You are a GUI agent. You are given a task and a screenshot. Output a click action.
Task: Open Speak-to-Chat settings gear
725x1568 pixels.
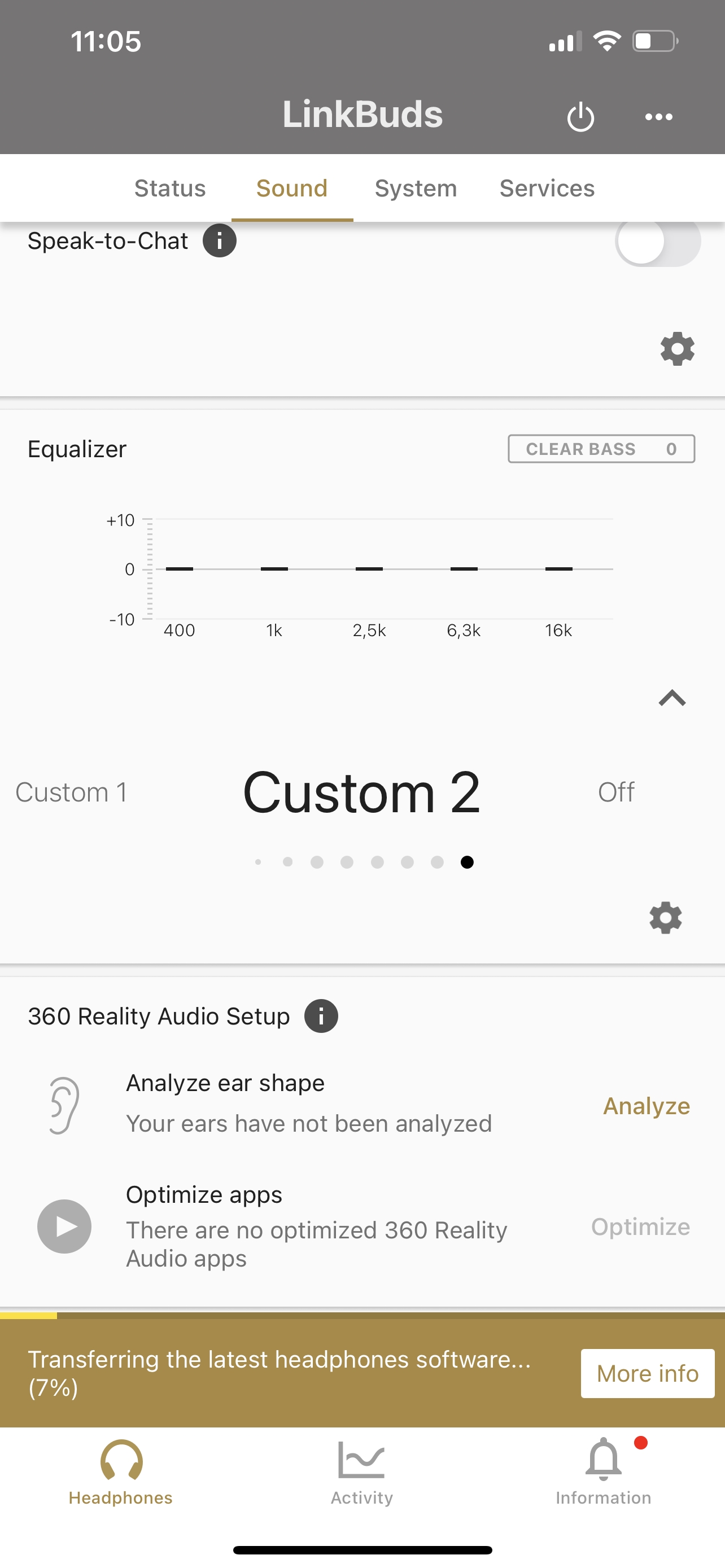pos(678,349)
